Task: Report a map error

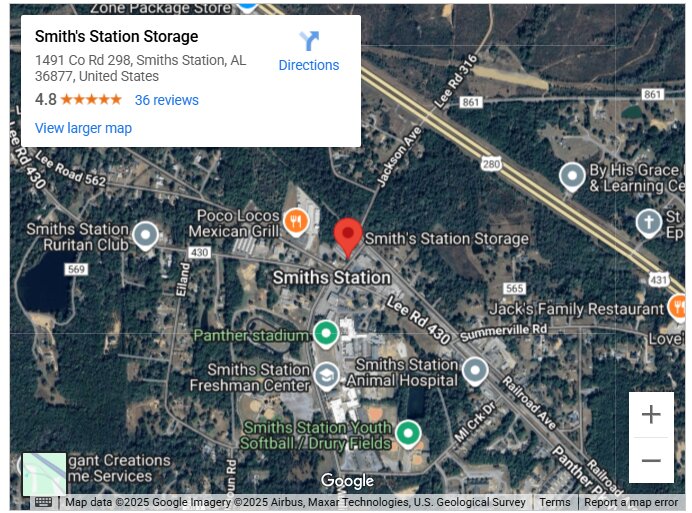Action: (631, 503)
